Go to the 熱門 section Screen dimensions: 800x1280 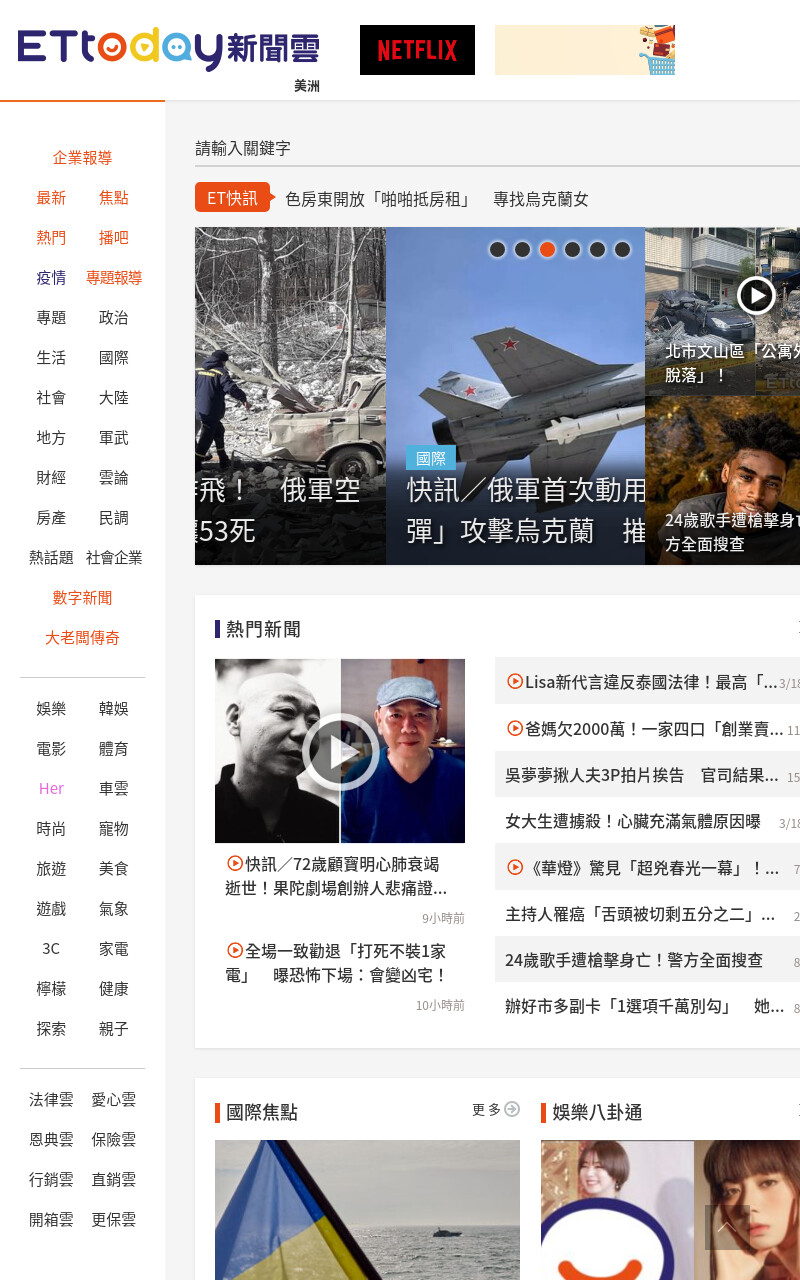51,238
